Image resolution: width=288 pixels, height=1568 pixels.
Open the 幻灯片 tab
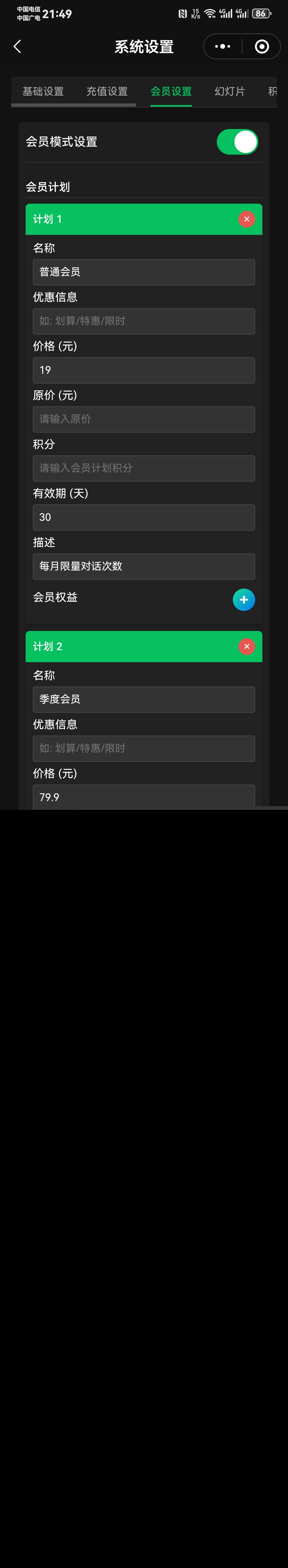point(230,91)
